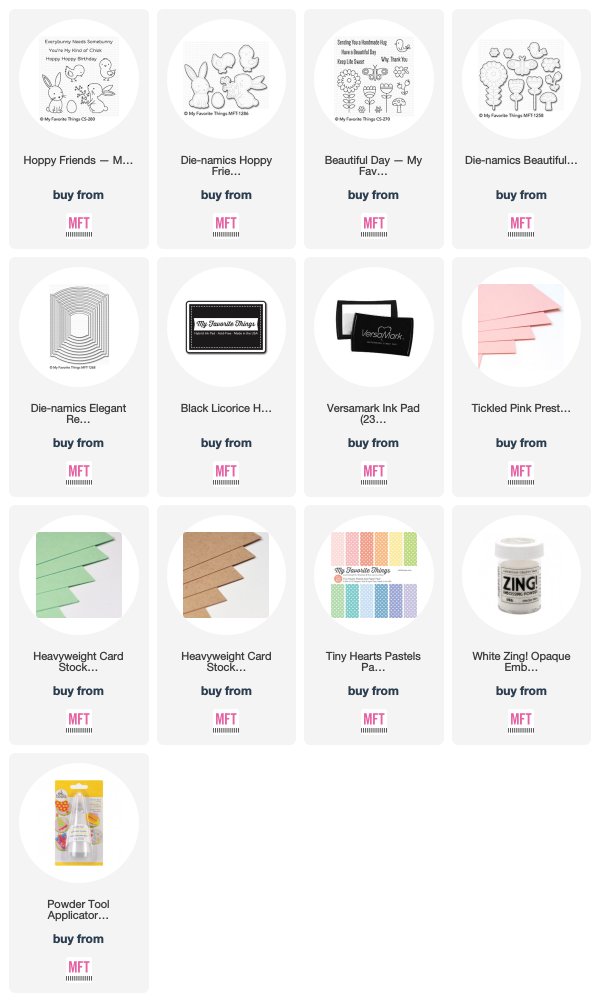Open the Die-namics Hoppy Friends product image
This screenshot has width=600, height=1002.
(226, 79)
